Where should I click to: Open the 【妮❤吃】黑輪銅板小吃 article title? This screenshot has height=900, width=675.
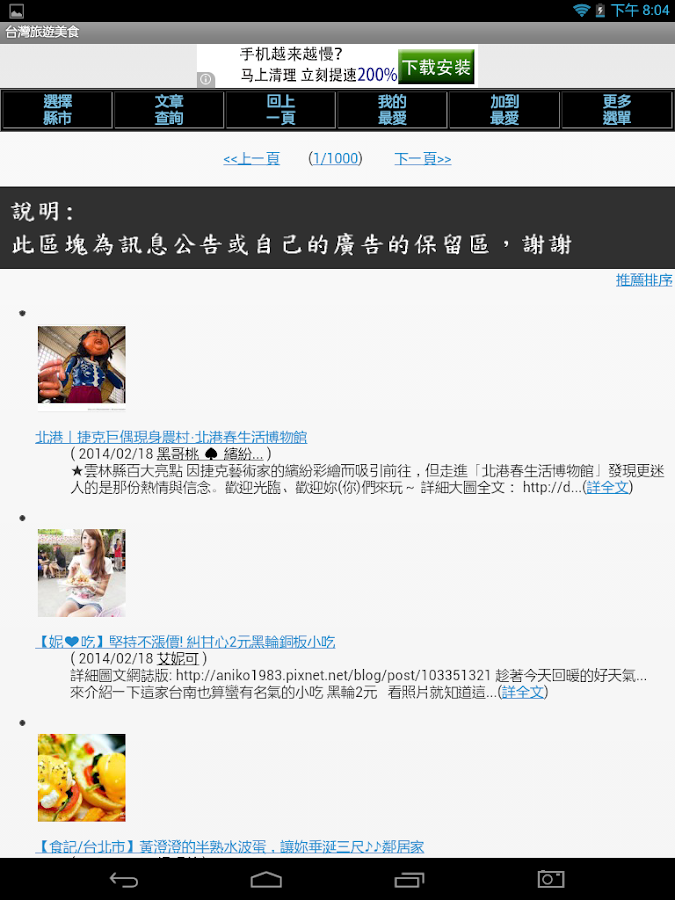click(x=185, y=642)
